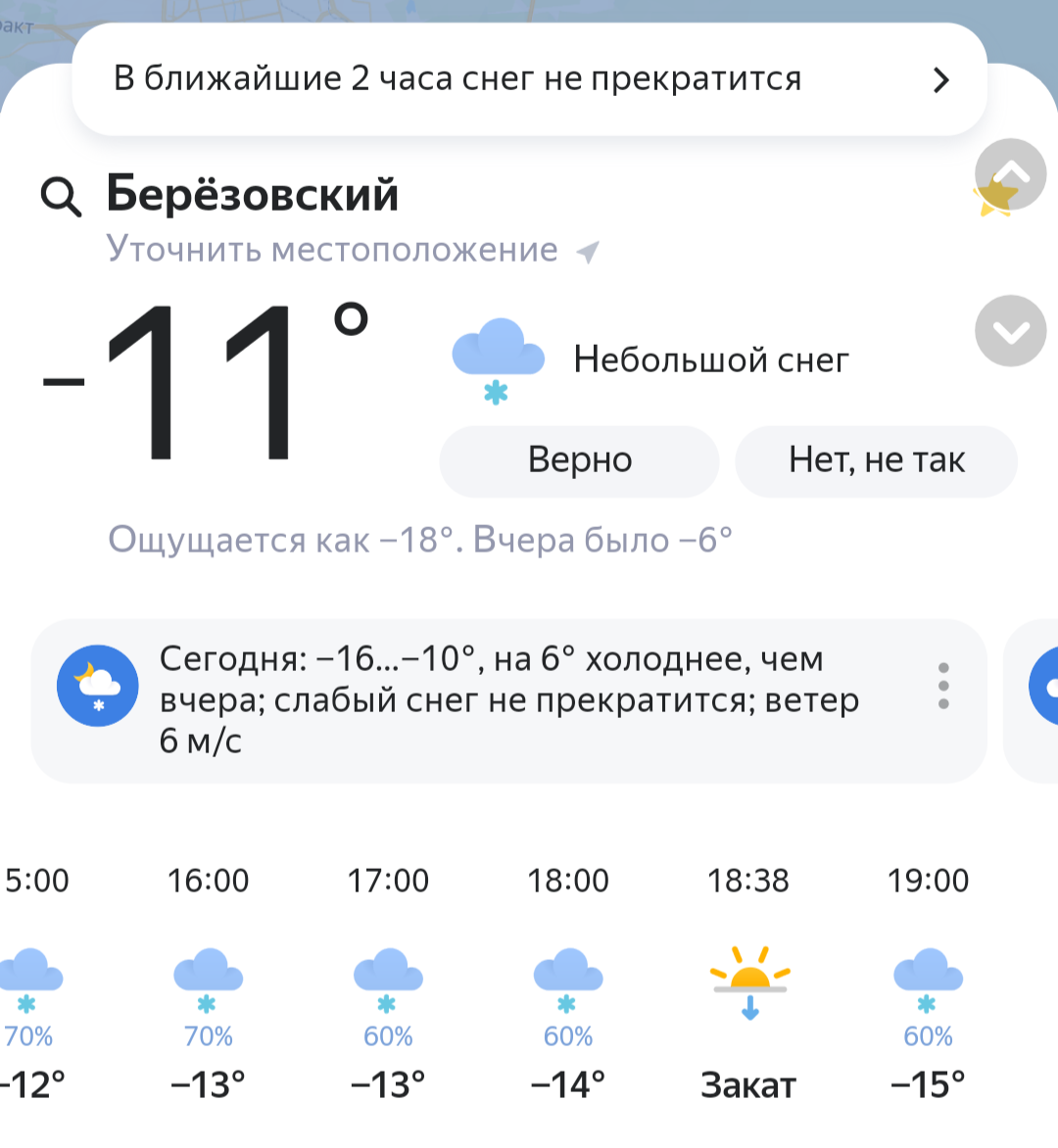Image resolution: width=1058 pixels, height=1148 pixels.
Task: Click the sunset icon at 18:38
Action: click(750, 980)
